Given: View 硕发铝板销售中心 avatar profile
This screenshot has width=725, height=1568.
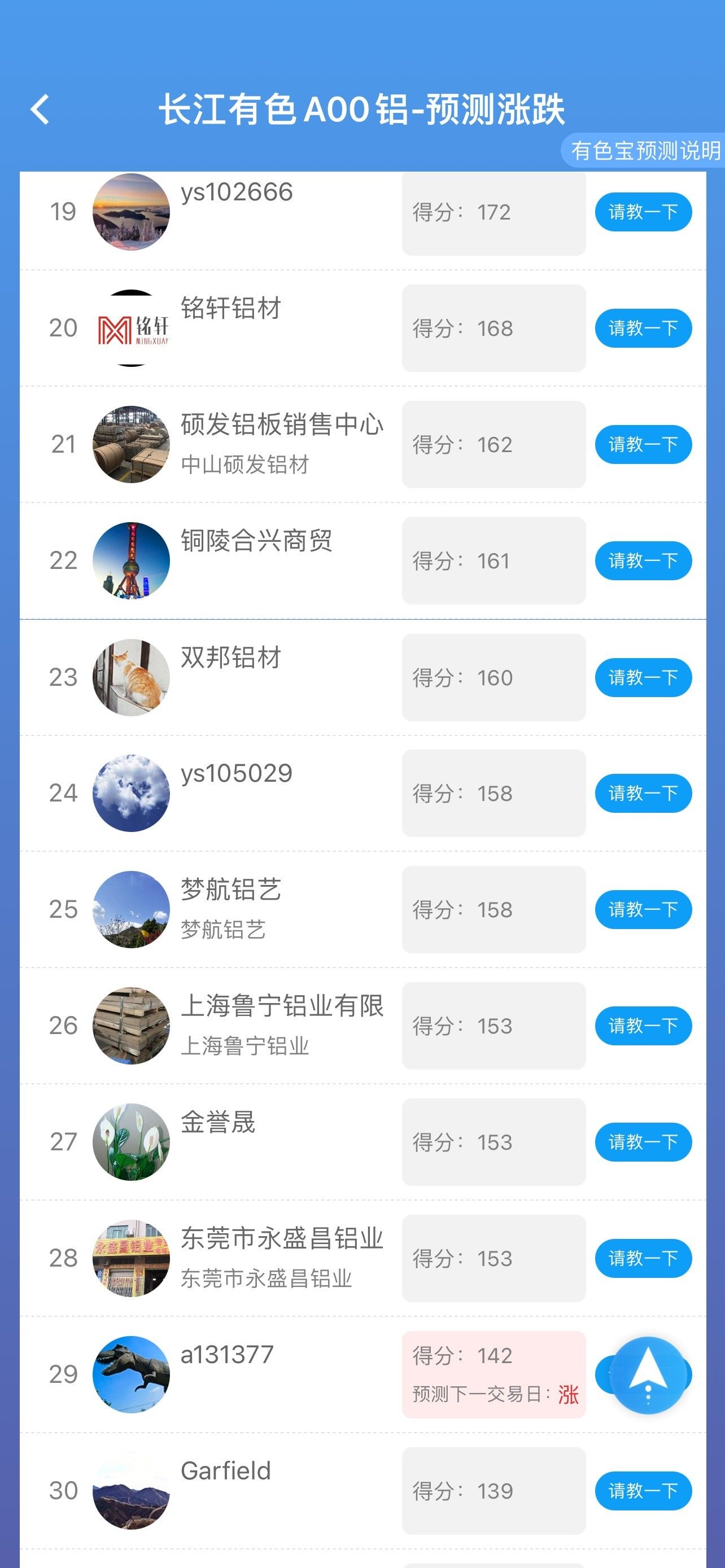Looking at the screenshot, I should (x=131, y=444).
